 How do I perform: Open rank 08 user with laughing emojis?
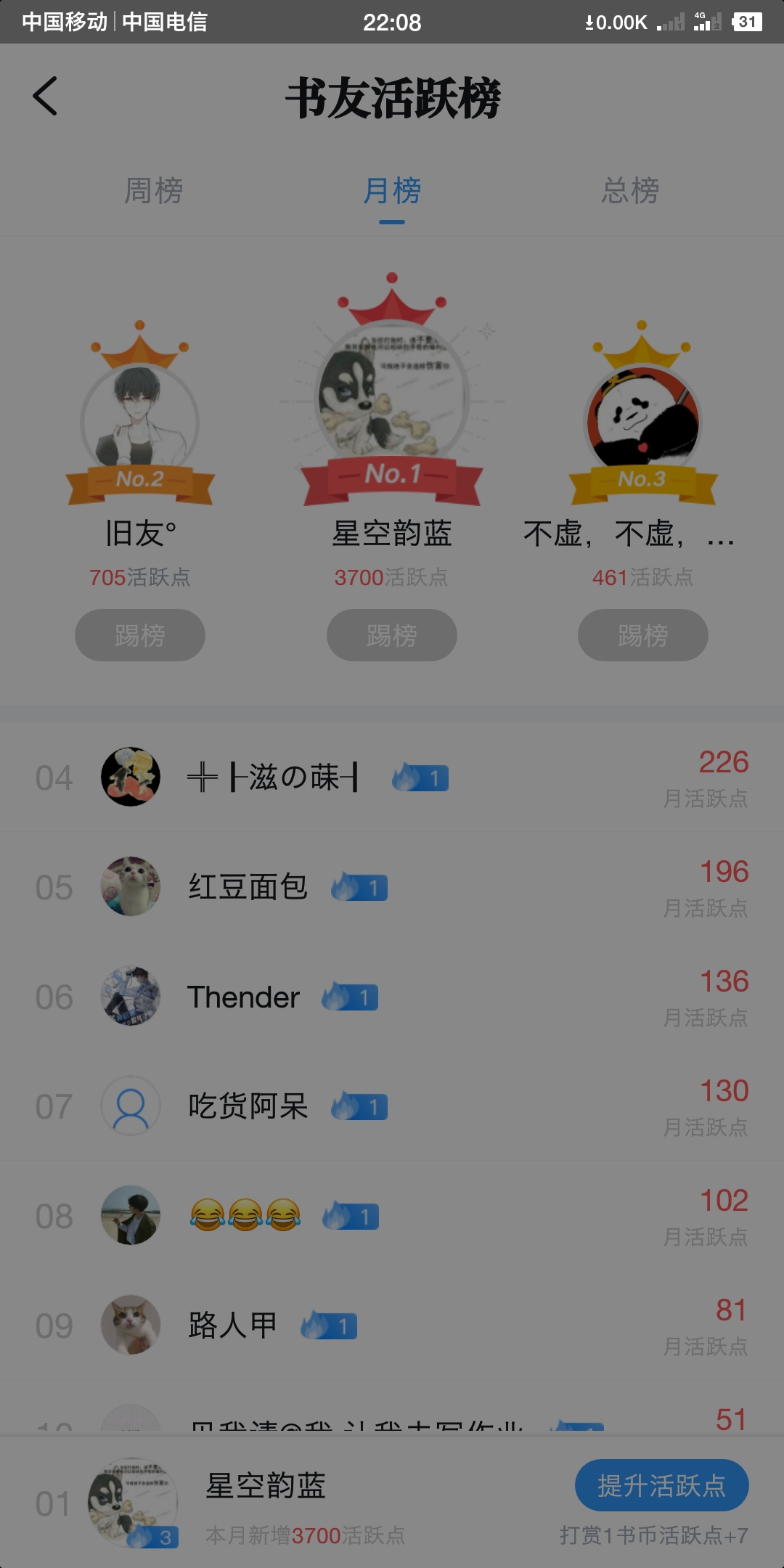pos(392,1216)
